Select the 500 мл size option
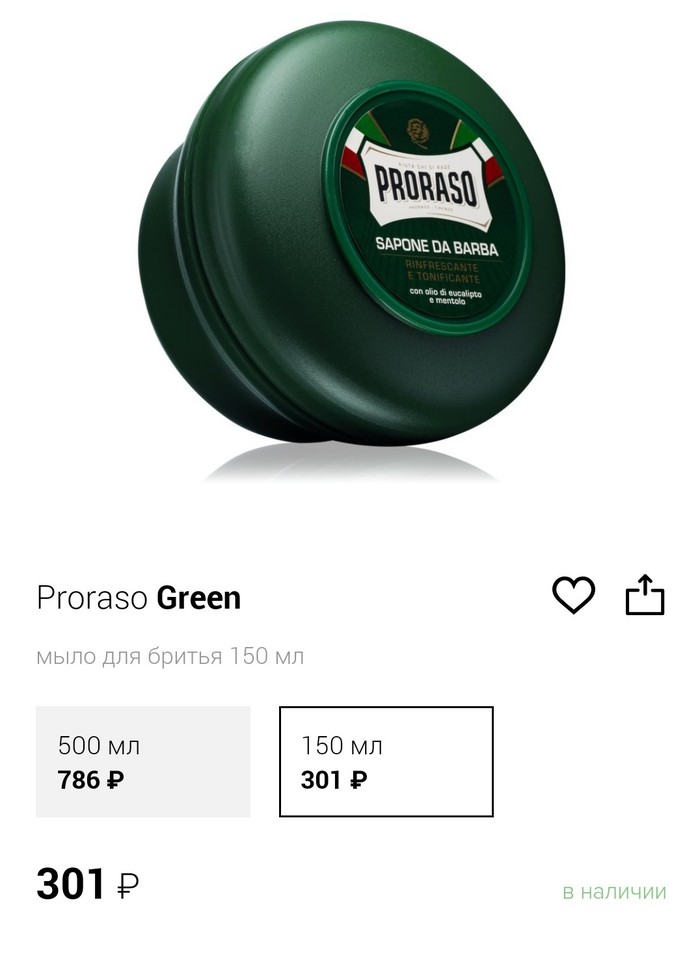The height and width of the screenshot is (965, 700). pos(143,762)
